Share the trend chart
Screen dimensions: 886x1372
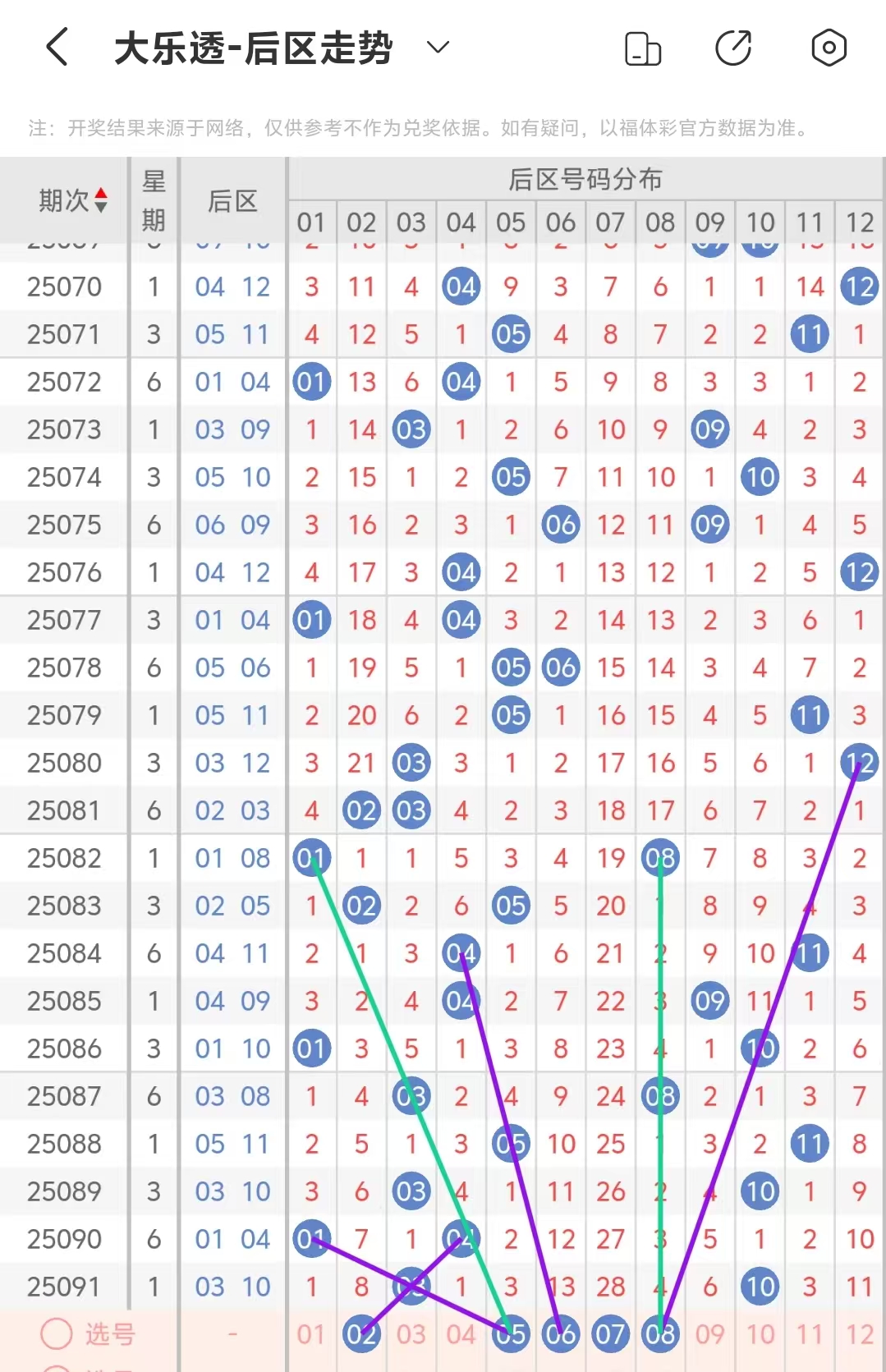click(733, 48)
